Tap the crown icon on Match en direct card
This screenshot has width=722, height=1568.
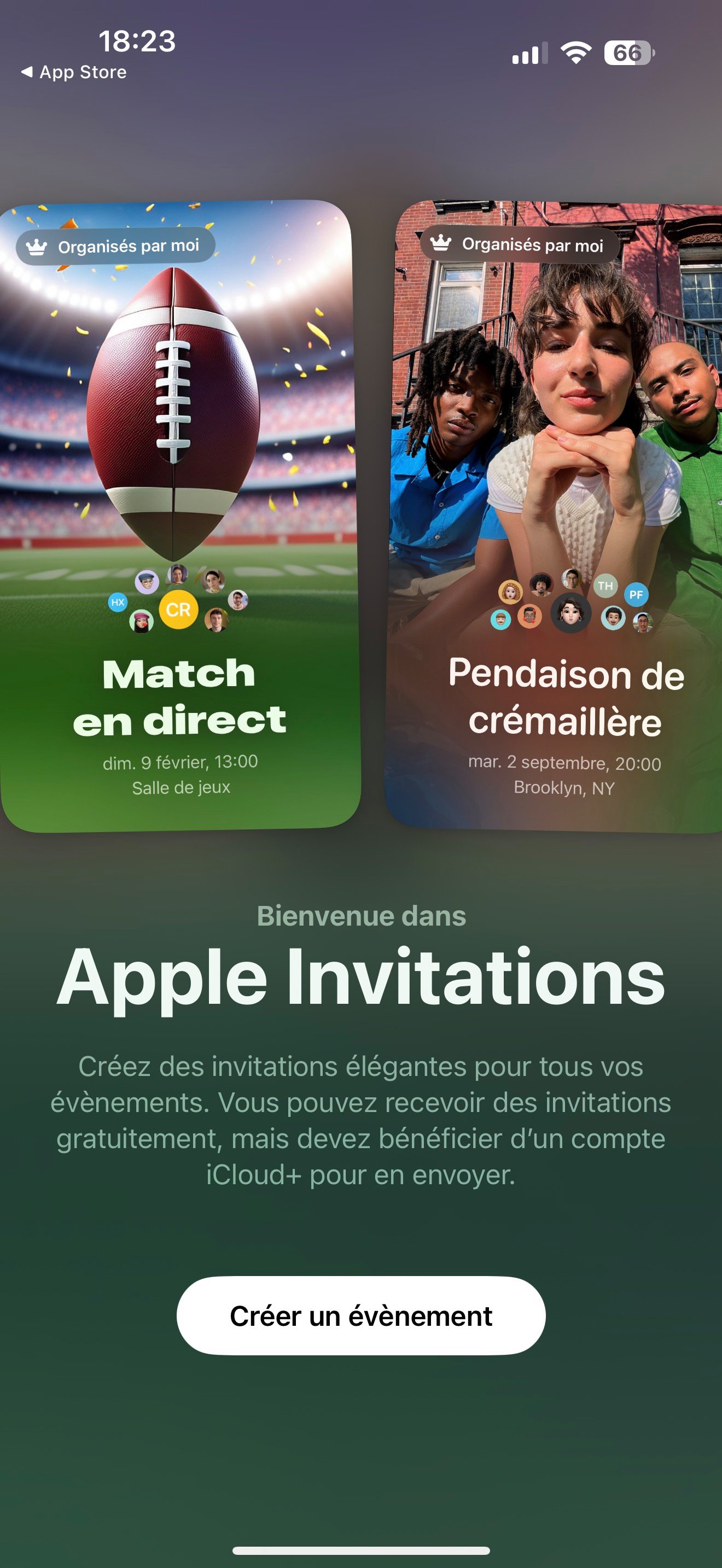coord(36,246)
